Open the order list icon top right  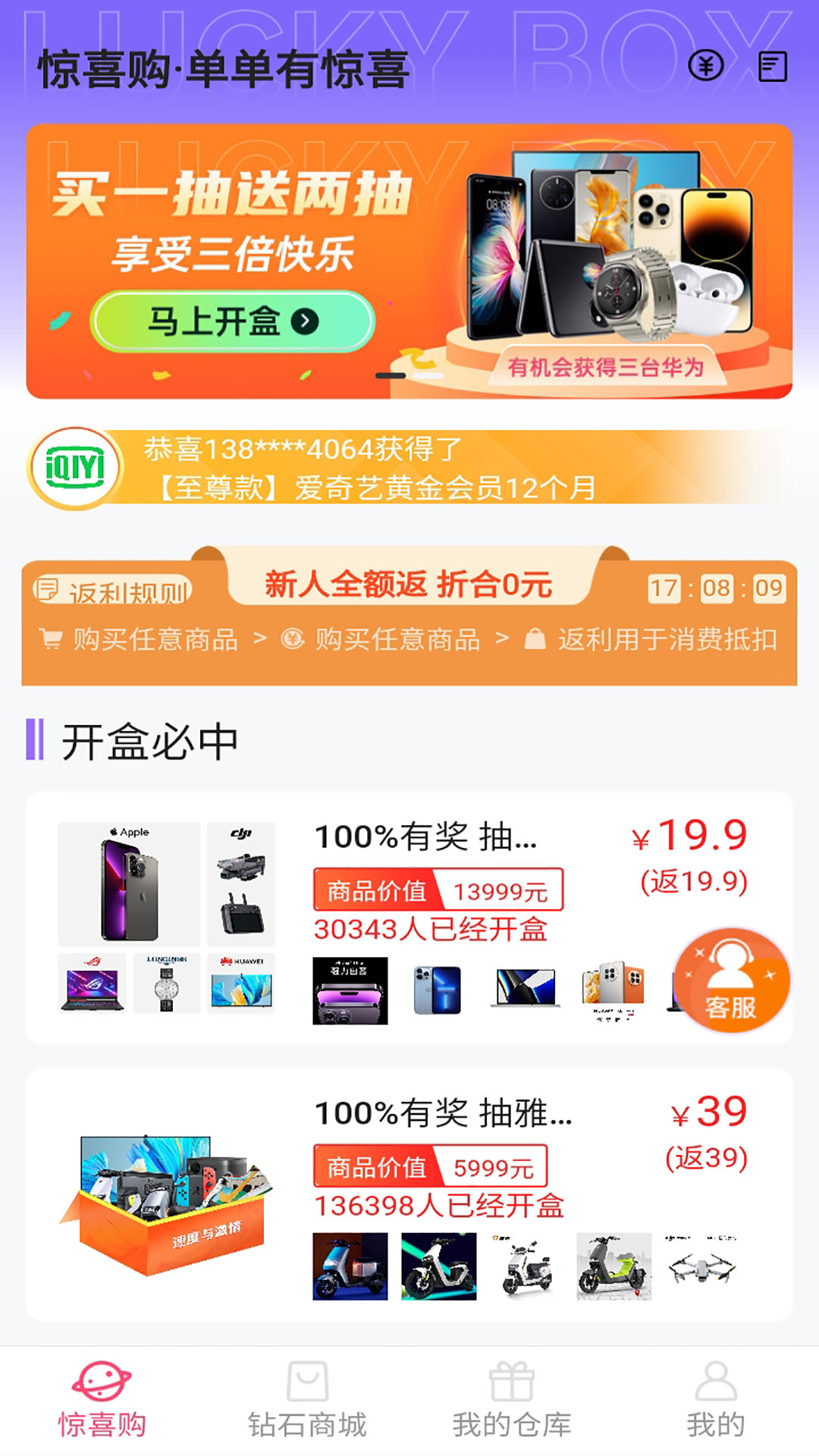(x=772, y=68)
